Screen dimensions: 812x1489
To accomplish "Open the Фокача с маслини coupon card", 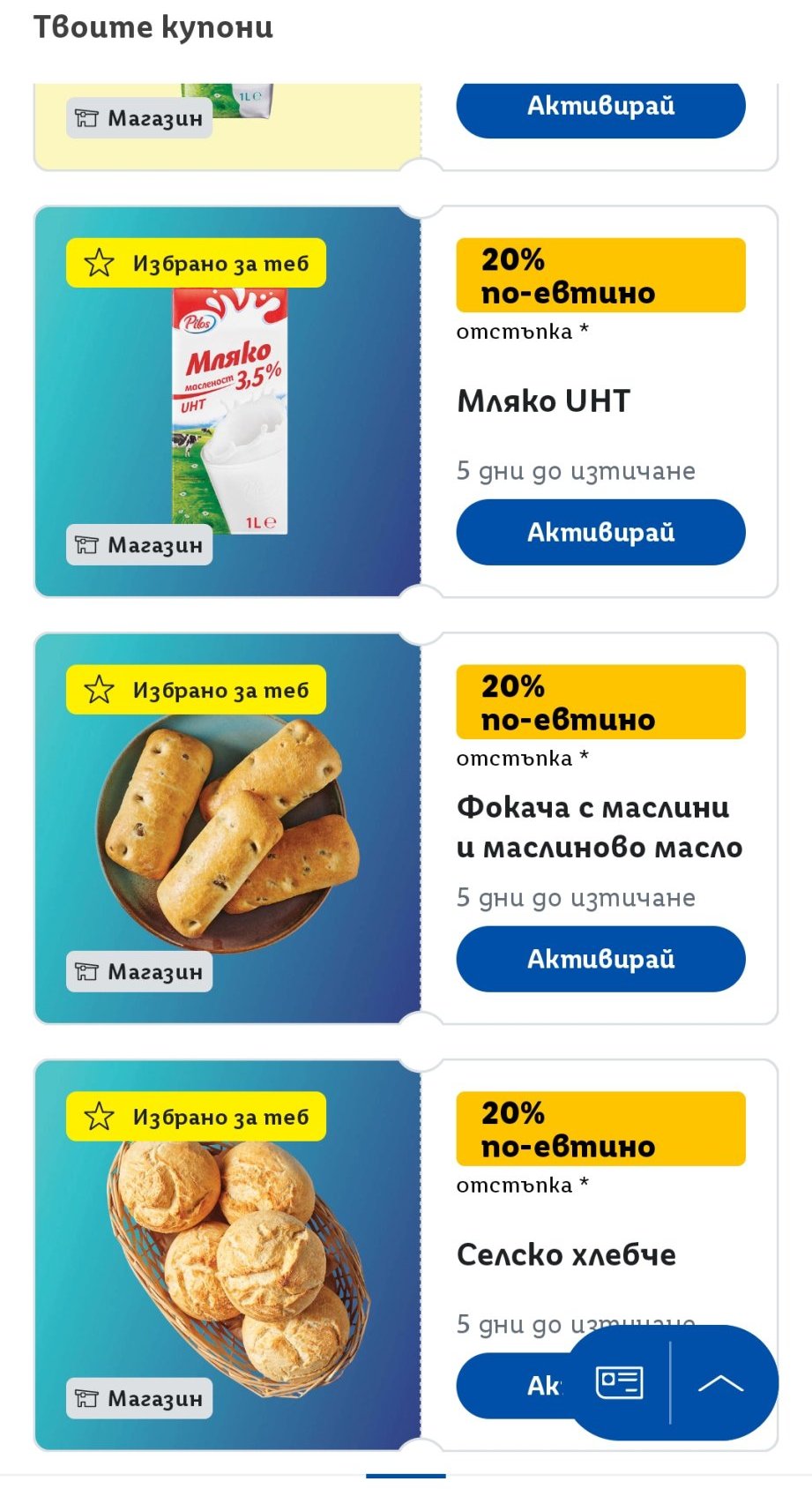I will click(227, 829).
